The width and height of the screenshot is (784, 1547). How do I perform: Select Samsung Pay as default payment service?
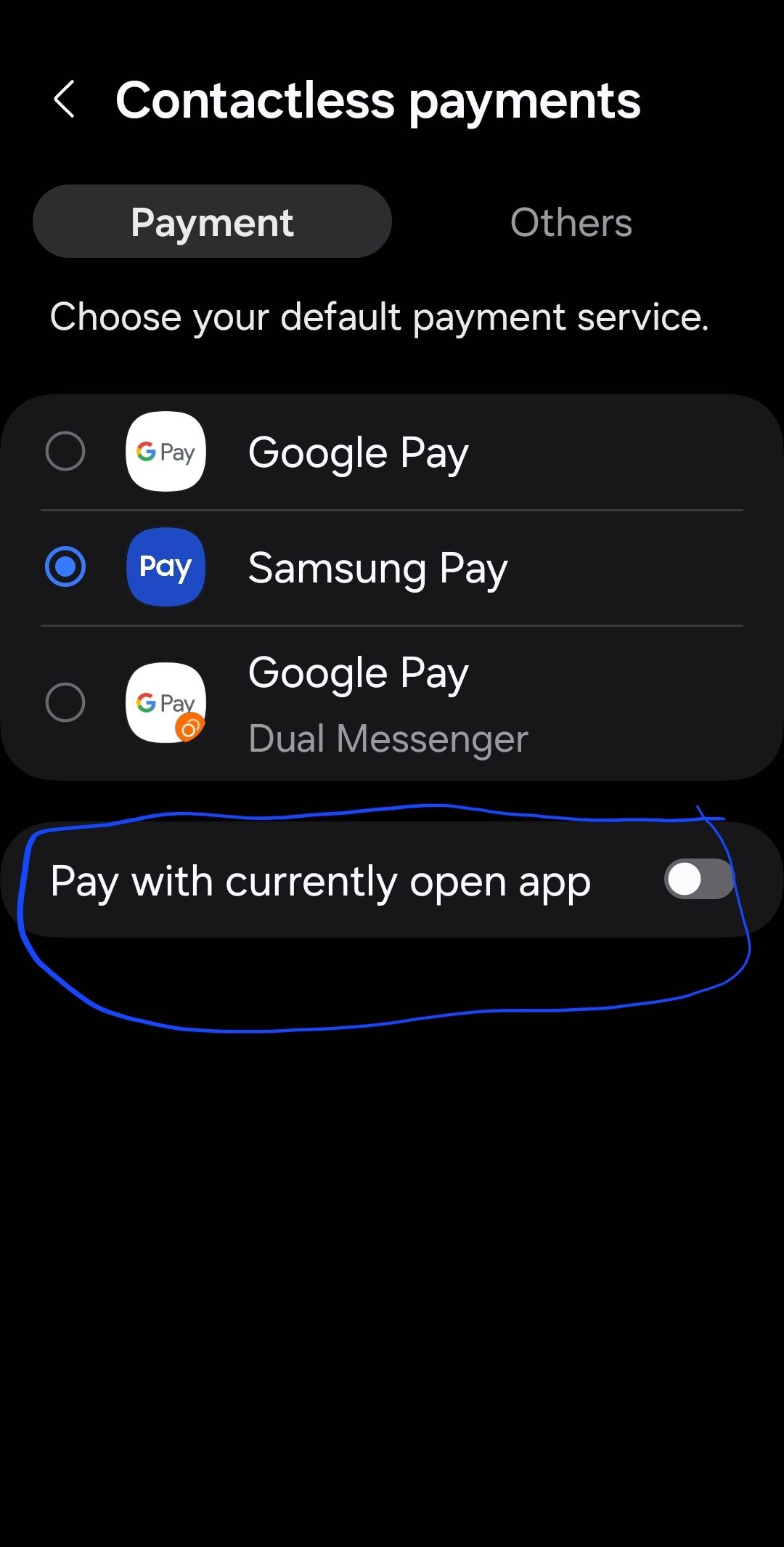point(66,567)
